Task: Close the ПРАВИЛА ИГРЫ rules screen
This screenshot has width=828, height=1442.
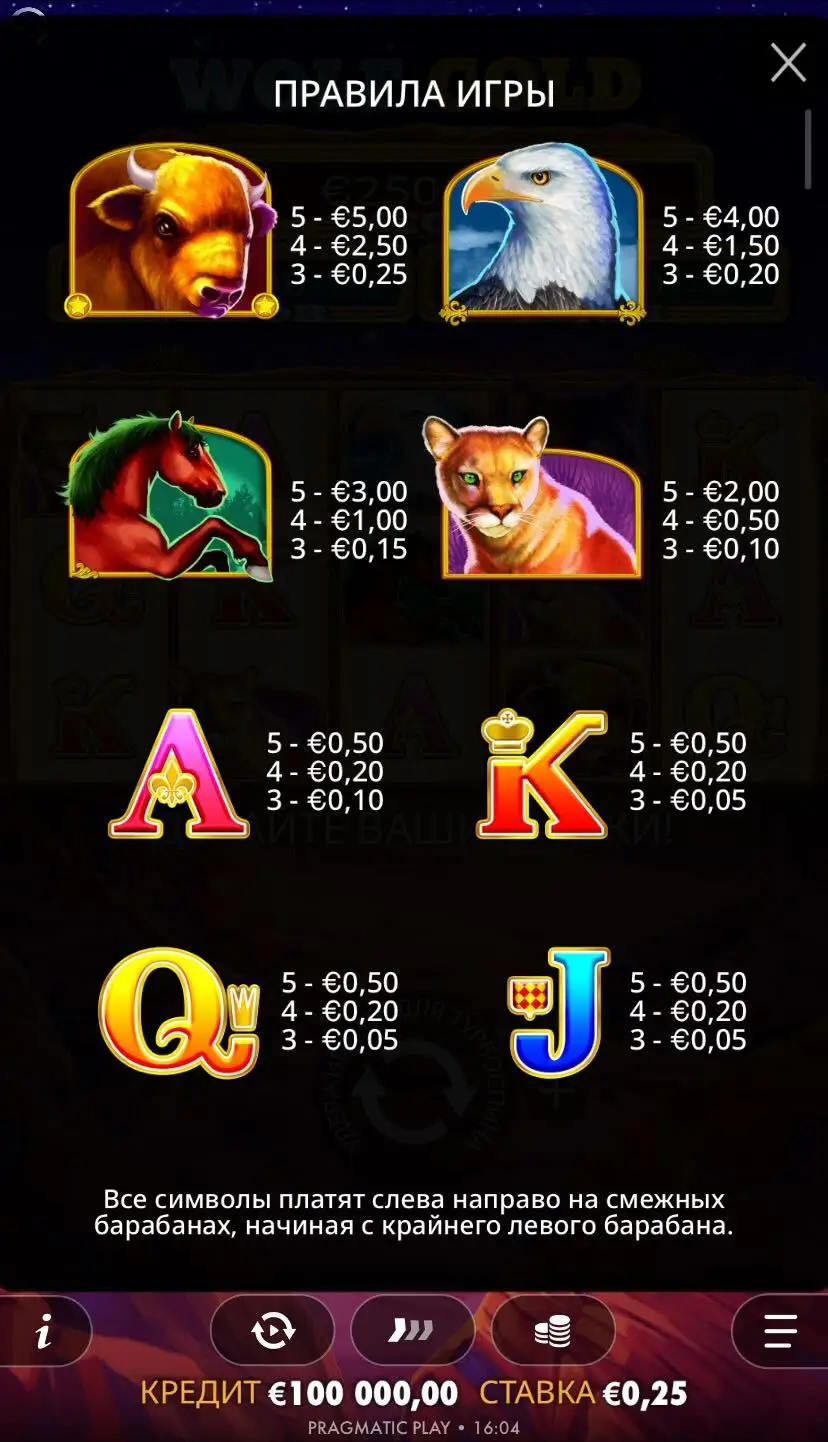Action: (788, 62)
